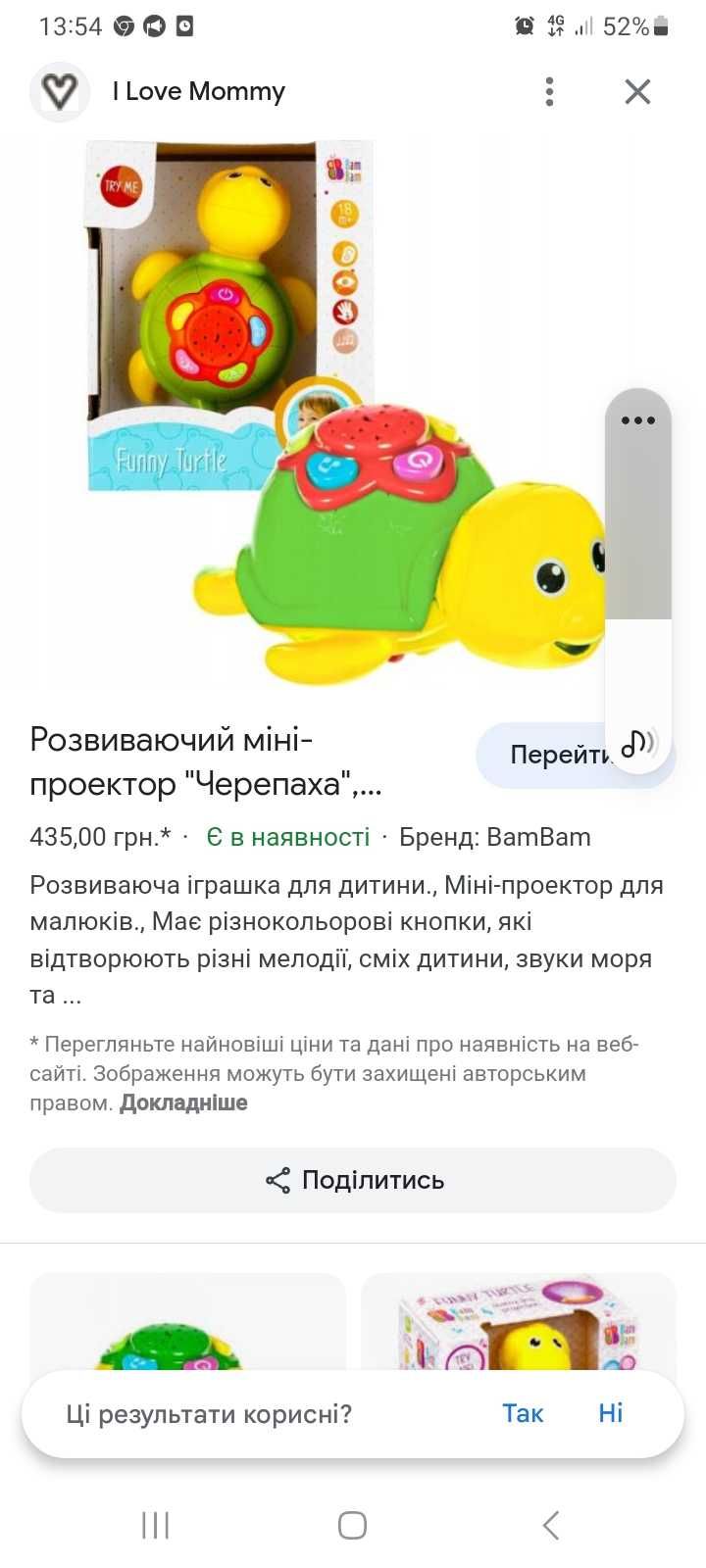The width and height of the screenshot is (706, 1568).
Task: Open the green turtle product card below
Action: [187, 1323]
